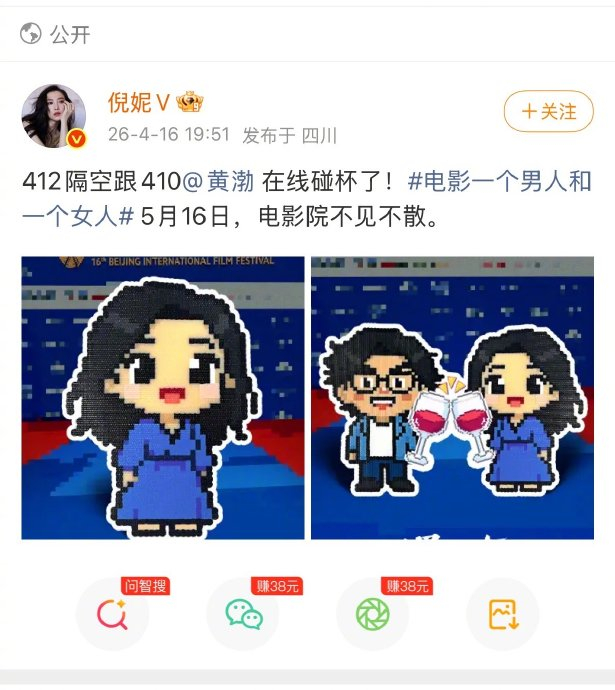Save the post as an image
This screenshot has height=690, width=615.
pyautogui.click(x=503, y=614)
